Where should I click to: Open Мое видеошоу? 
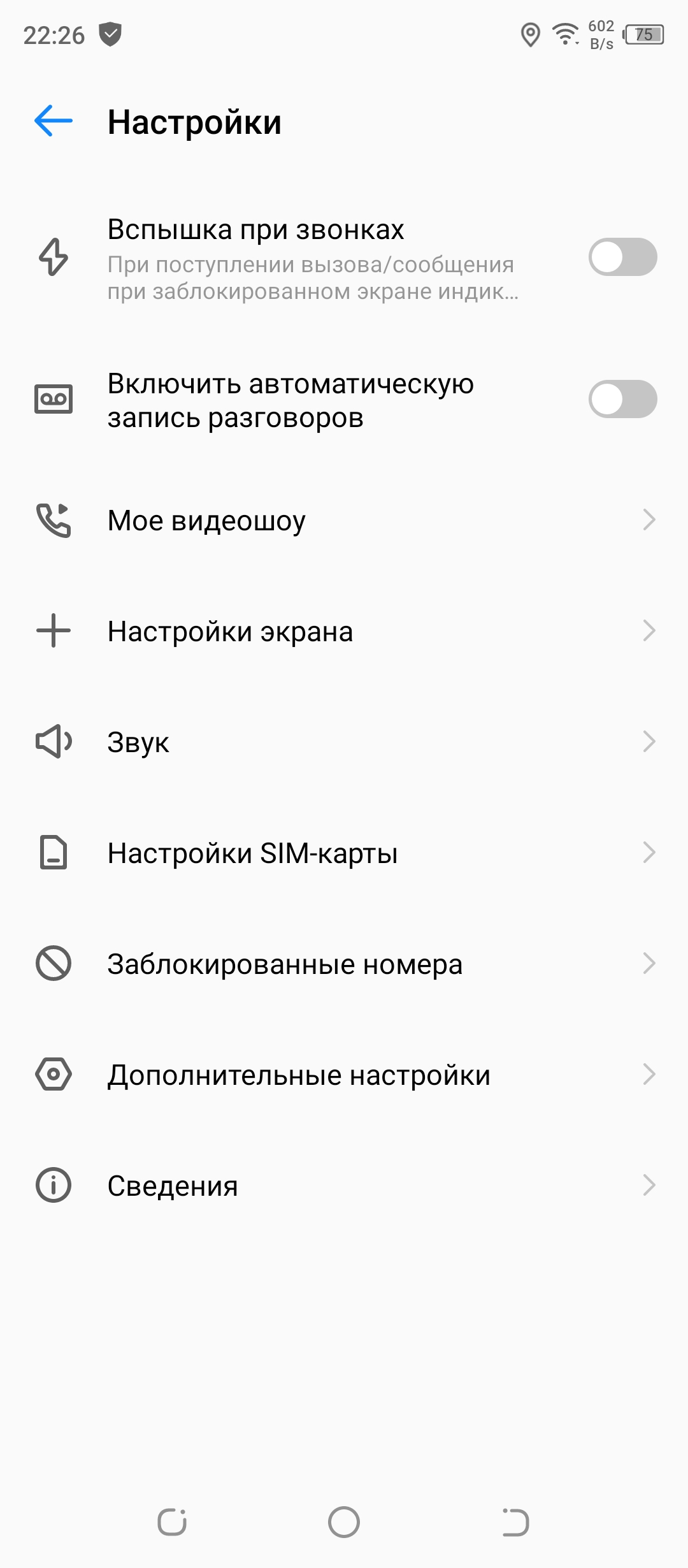point(344,520)
